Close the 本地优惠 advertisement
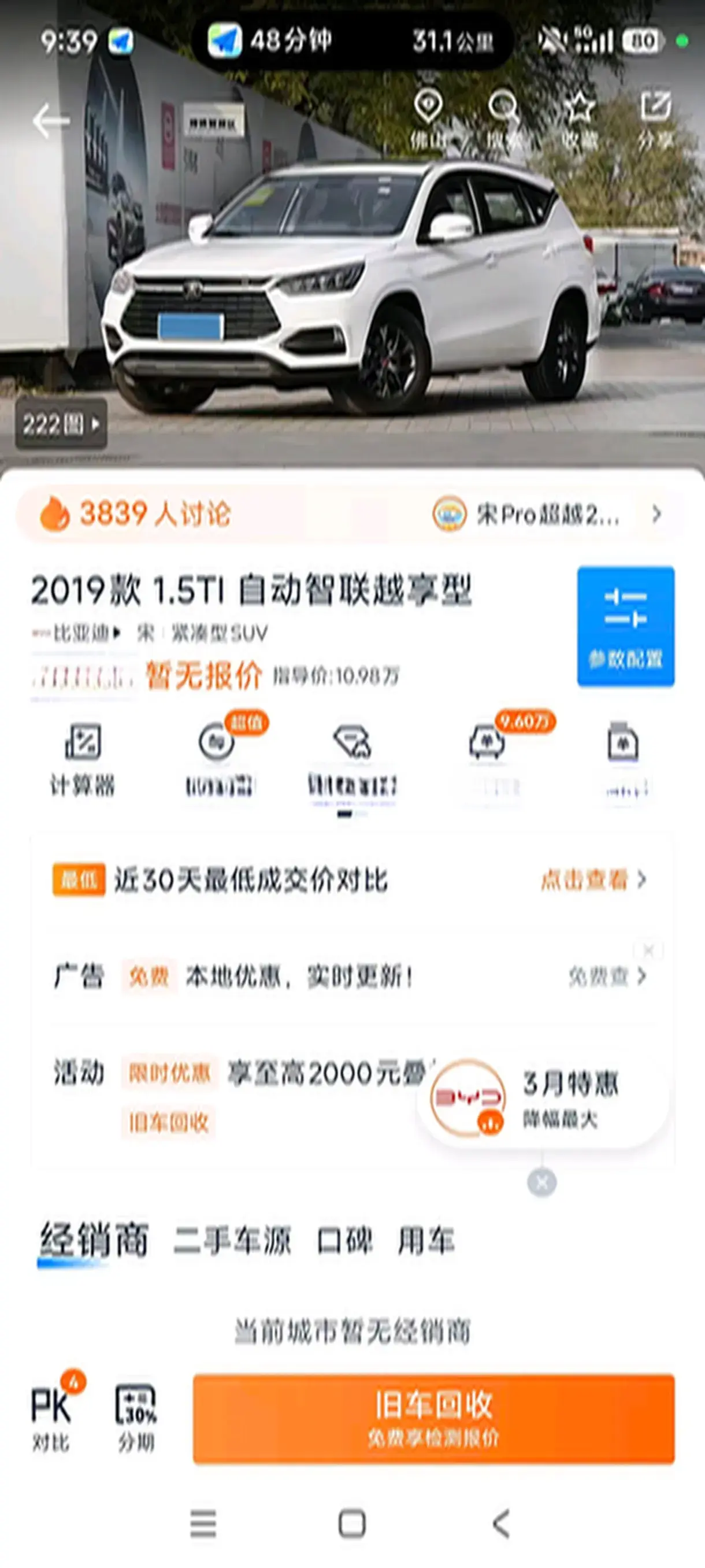This screenshot has height=1568, width=705. click(x=648, y=950)
